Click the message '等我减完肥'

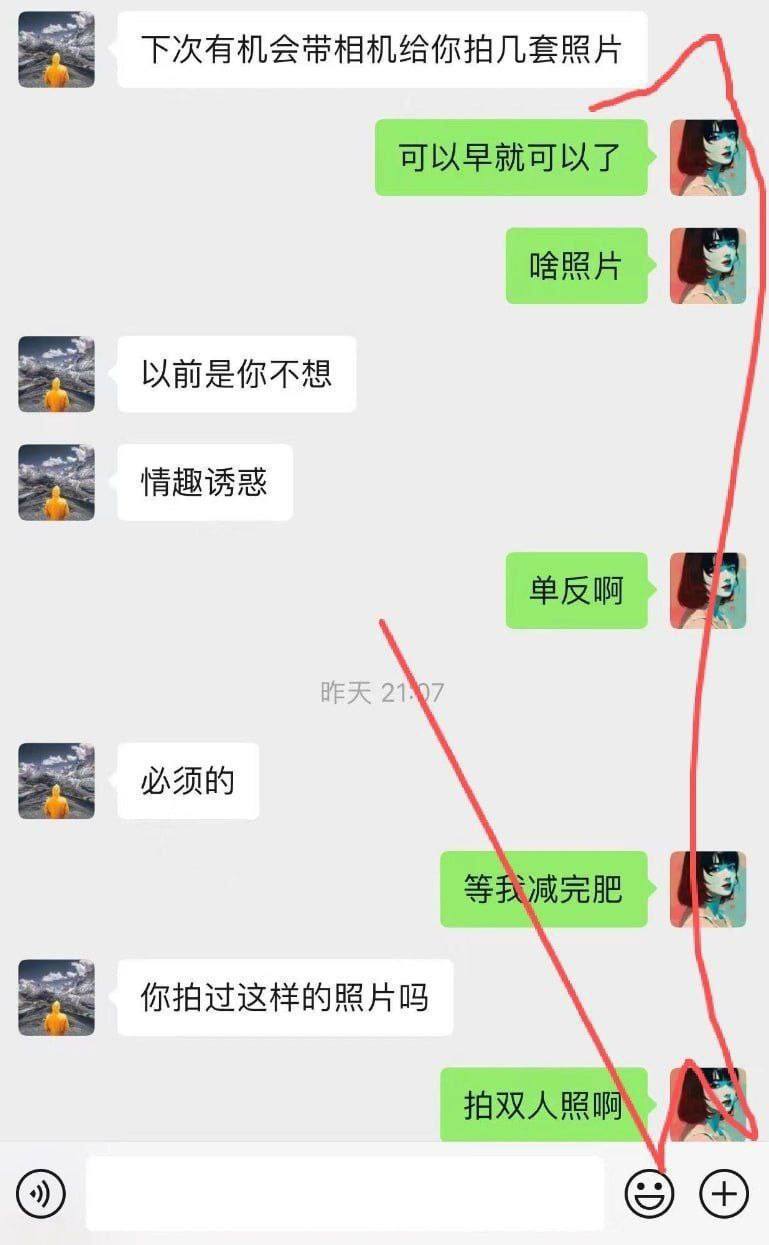pyautogui.click(x=543, y=891)
